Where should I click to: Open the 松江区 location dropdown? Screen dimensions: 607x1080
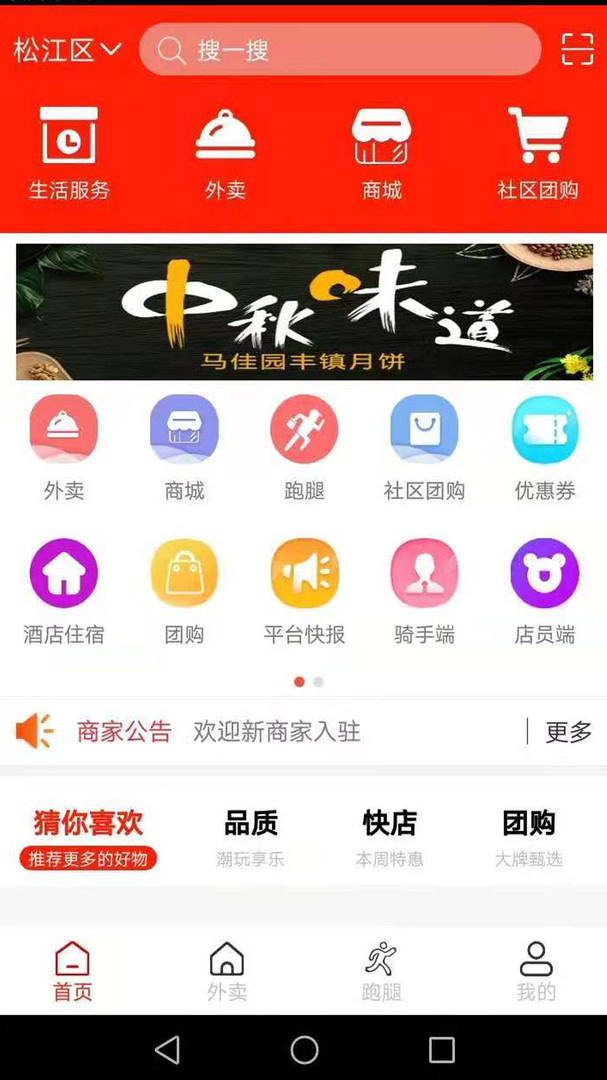pyautogui.click(x=68, y=50)
